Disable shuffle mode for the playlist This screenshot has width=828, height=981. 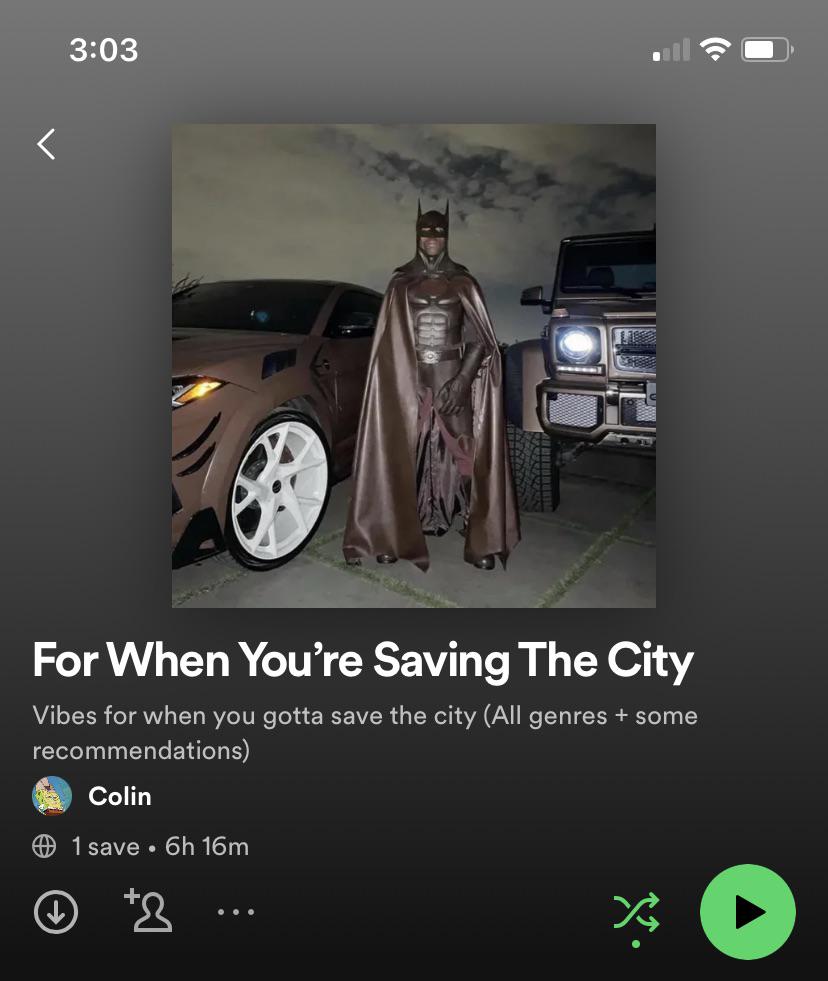(636, 912)
